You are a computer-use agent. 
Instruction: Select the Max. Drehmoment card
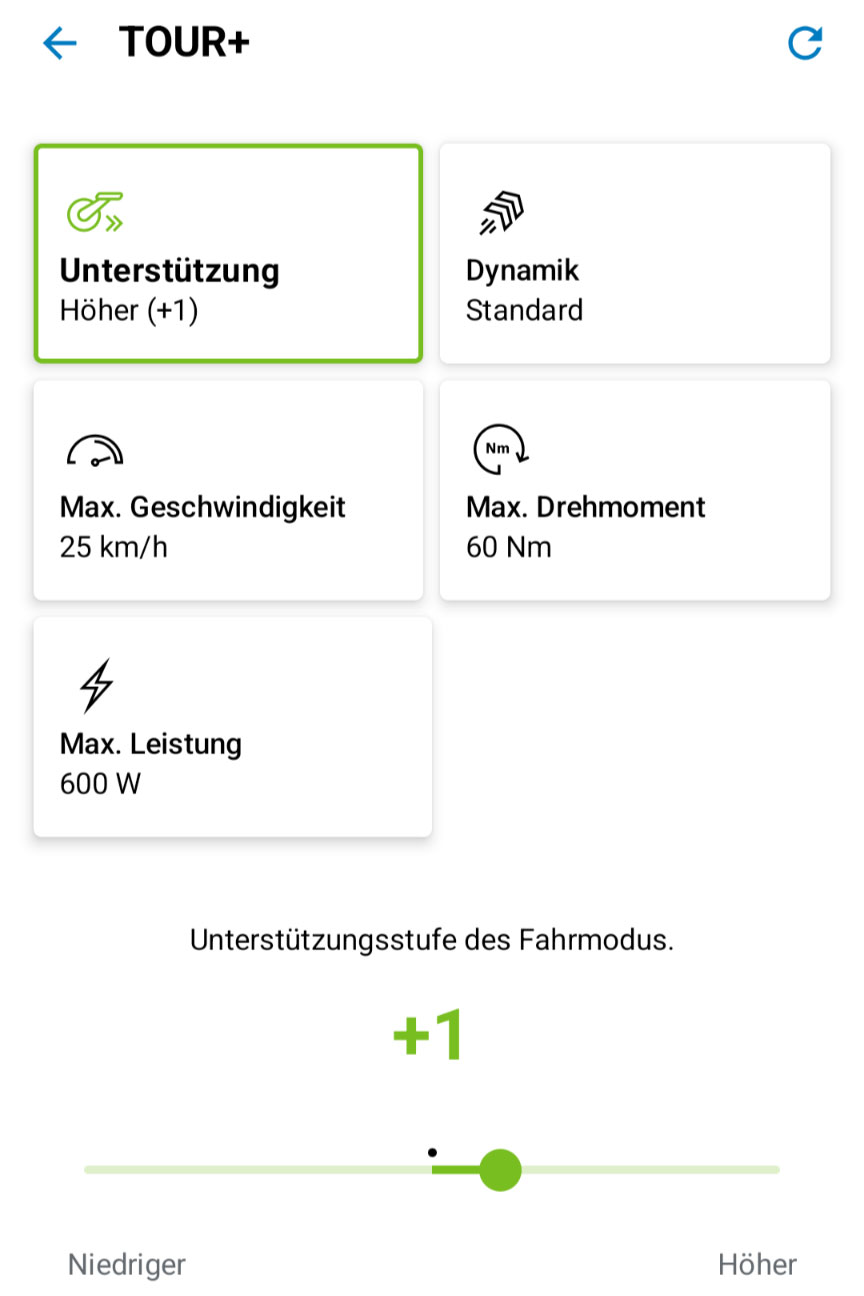pyautogui.click(x=635, y=490)
